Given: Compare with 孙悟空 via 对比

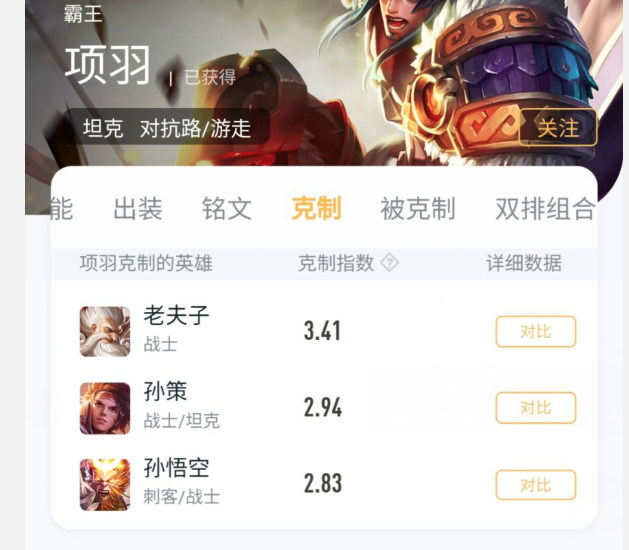Looking at the screenshot, I should 535,485.
